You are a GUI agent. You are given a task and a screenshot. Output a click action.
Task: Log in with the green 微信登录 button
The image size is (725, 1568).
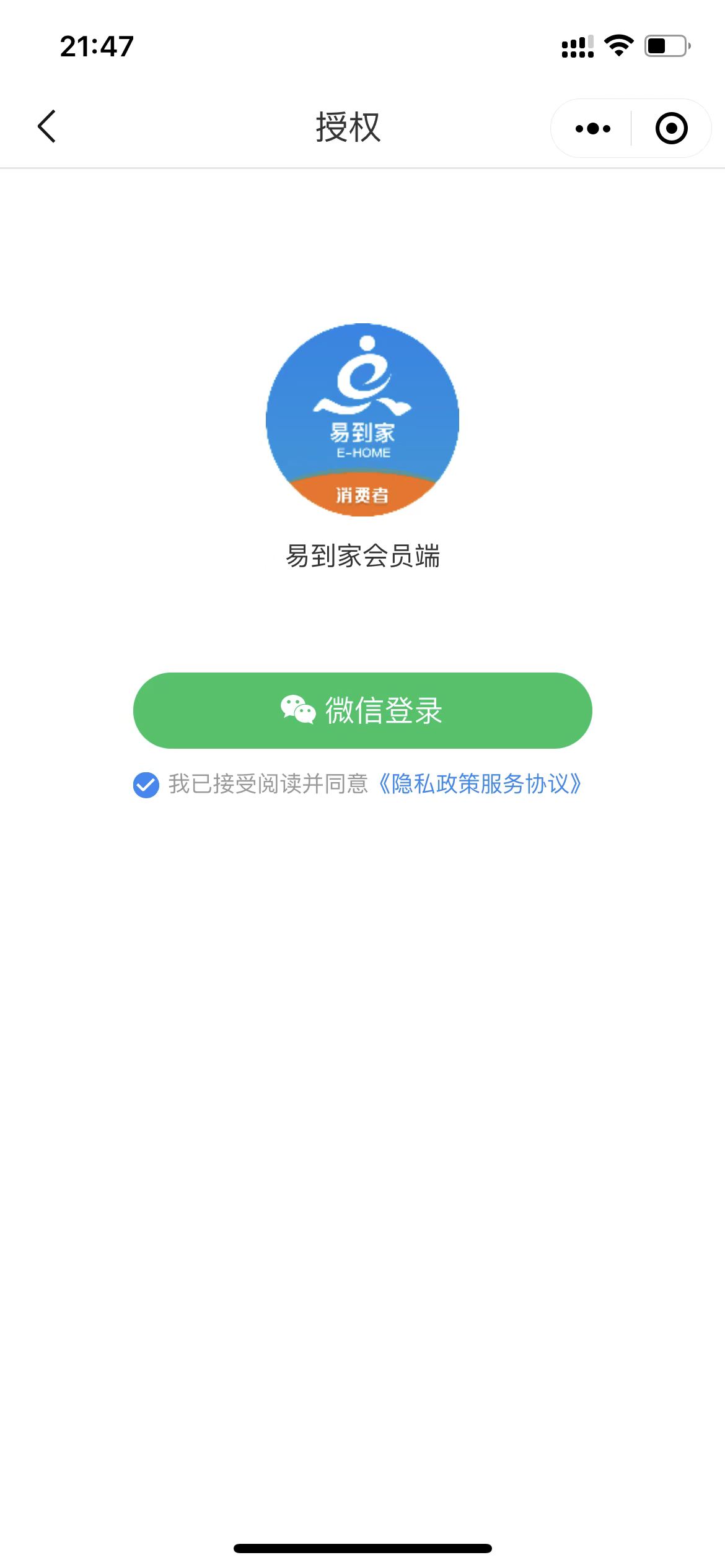362,710
